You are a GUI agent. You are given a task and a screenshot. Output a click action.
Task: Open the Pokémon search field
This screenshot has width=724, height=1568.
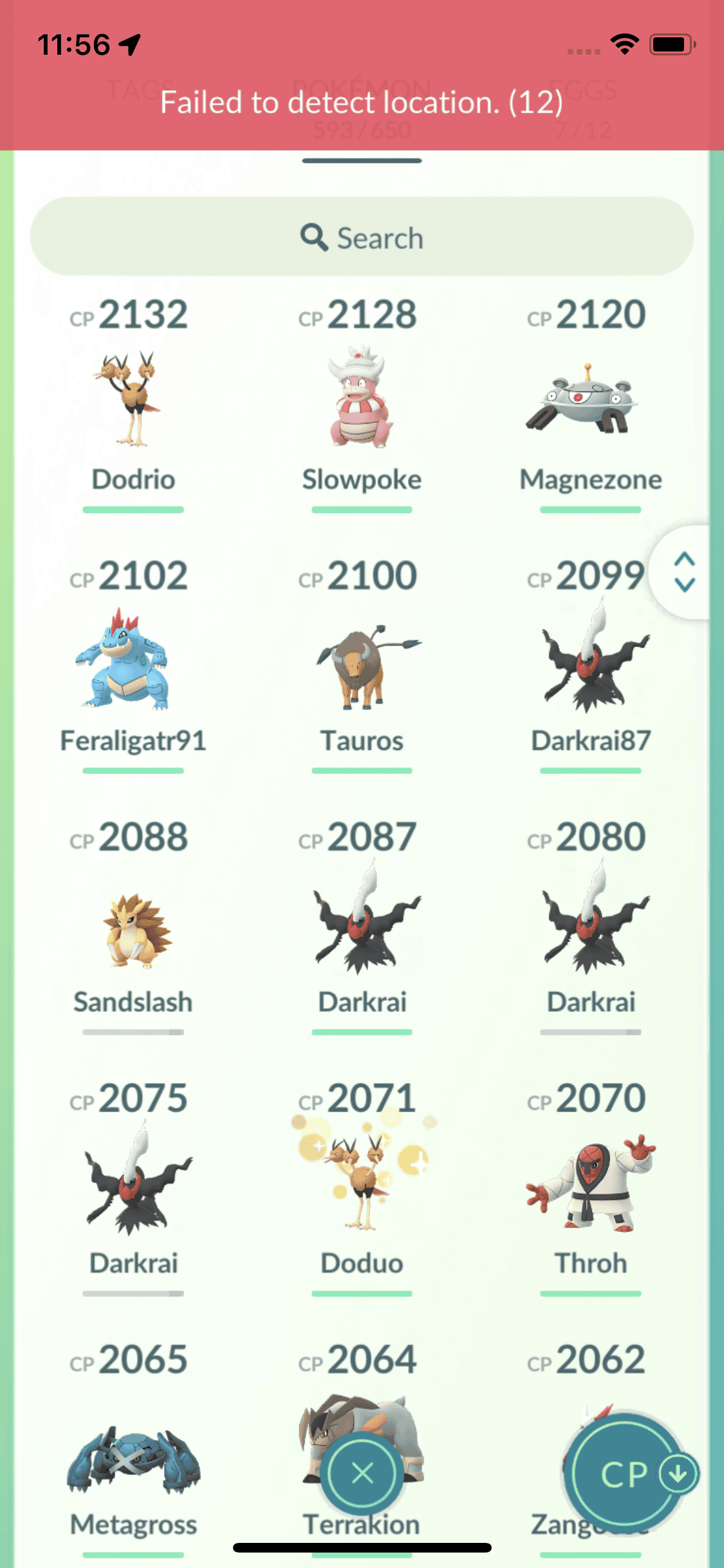[362, 237]
